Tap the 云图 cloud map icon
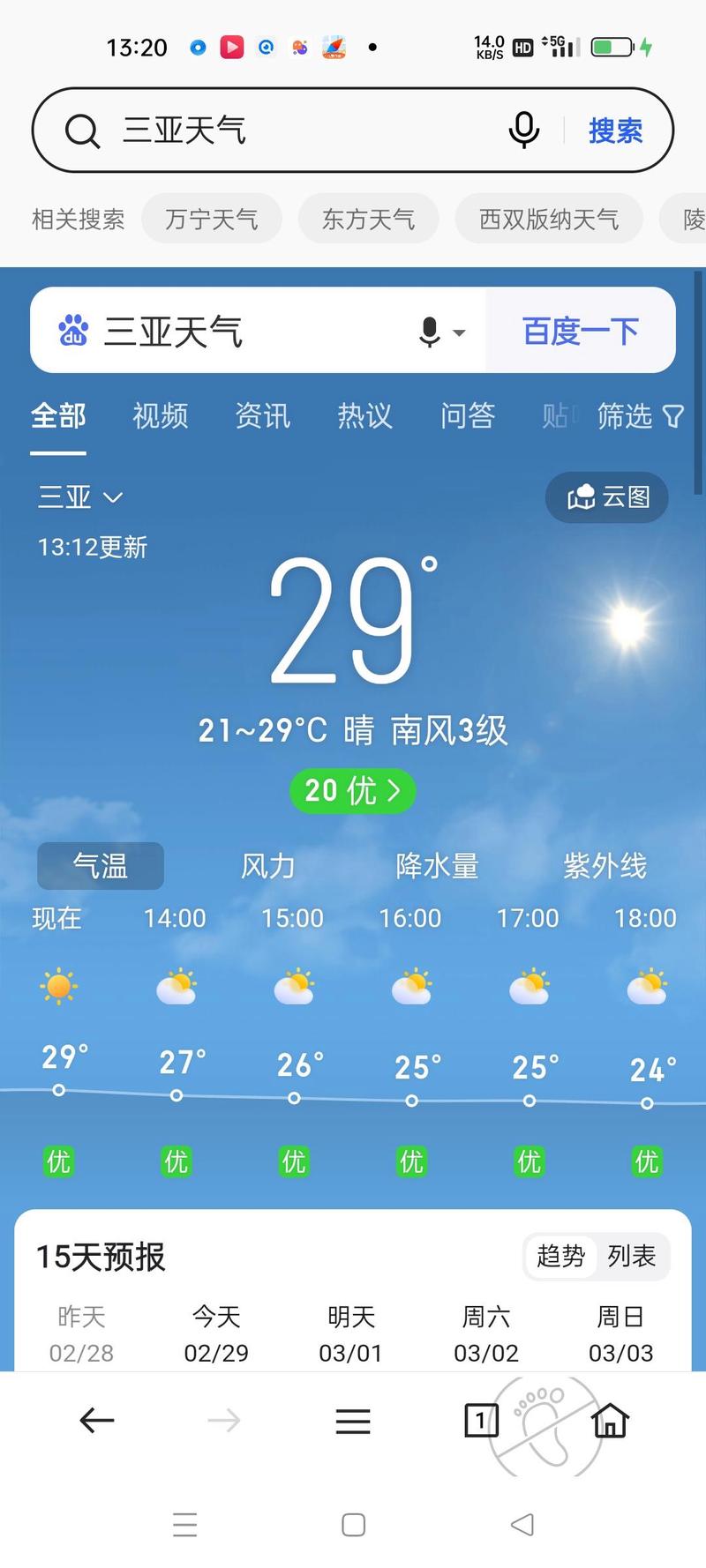This screenshot has height=1568, width=706. (x=606, y=497)
